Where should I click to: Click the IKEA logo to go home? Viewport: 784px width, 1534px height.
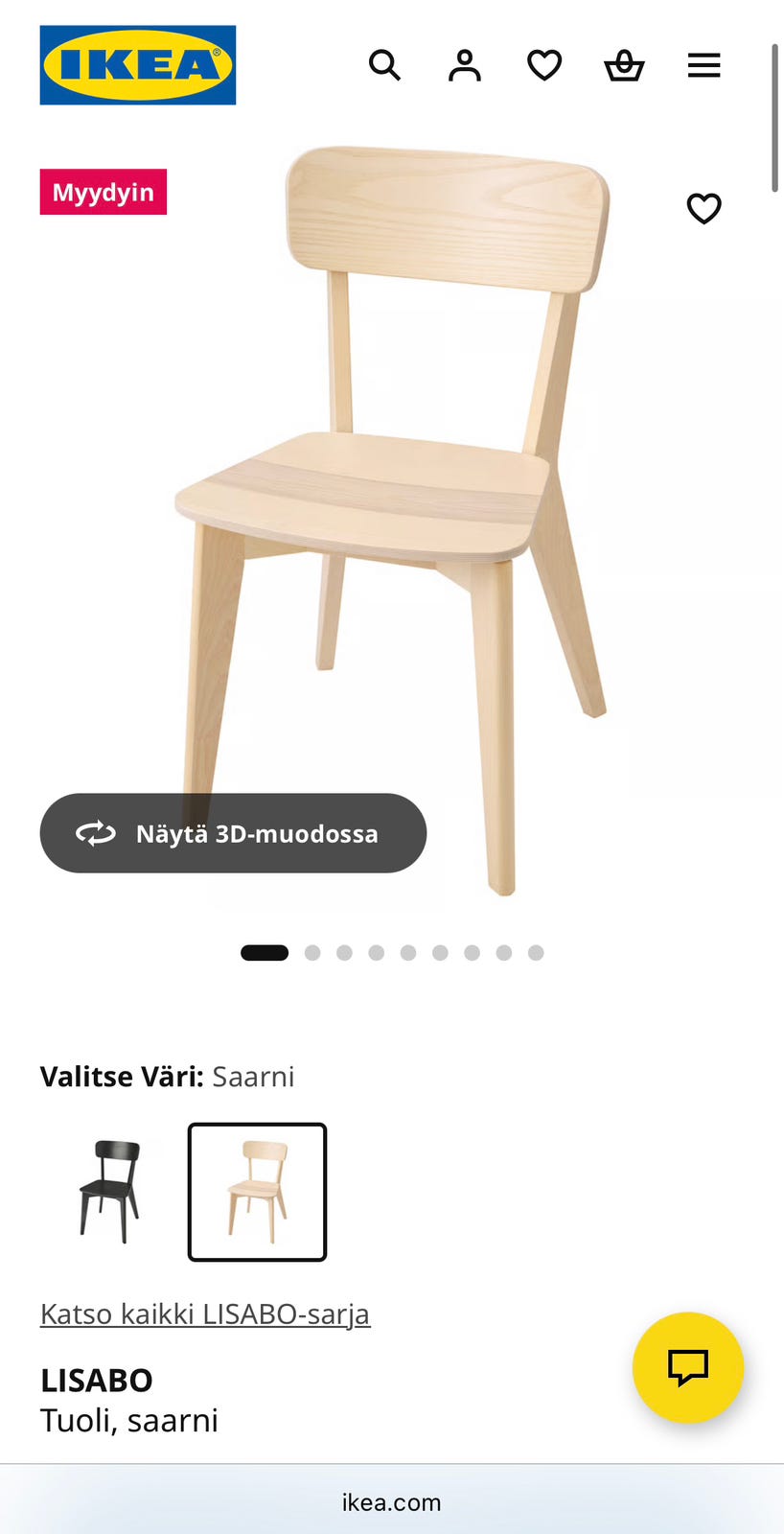(x=137, y=64)
